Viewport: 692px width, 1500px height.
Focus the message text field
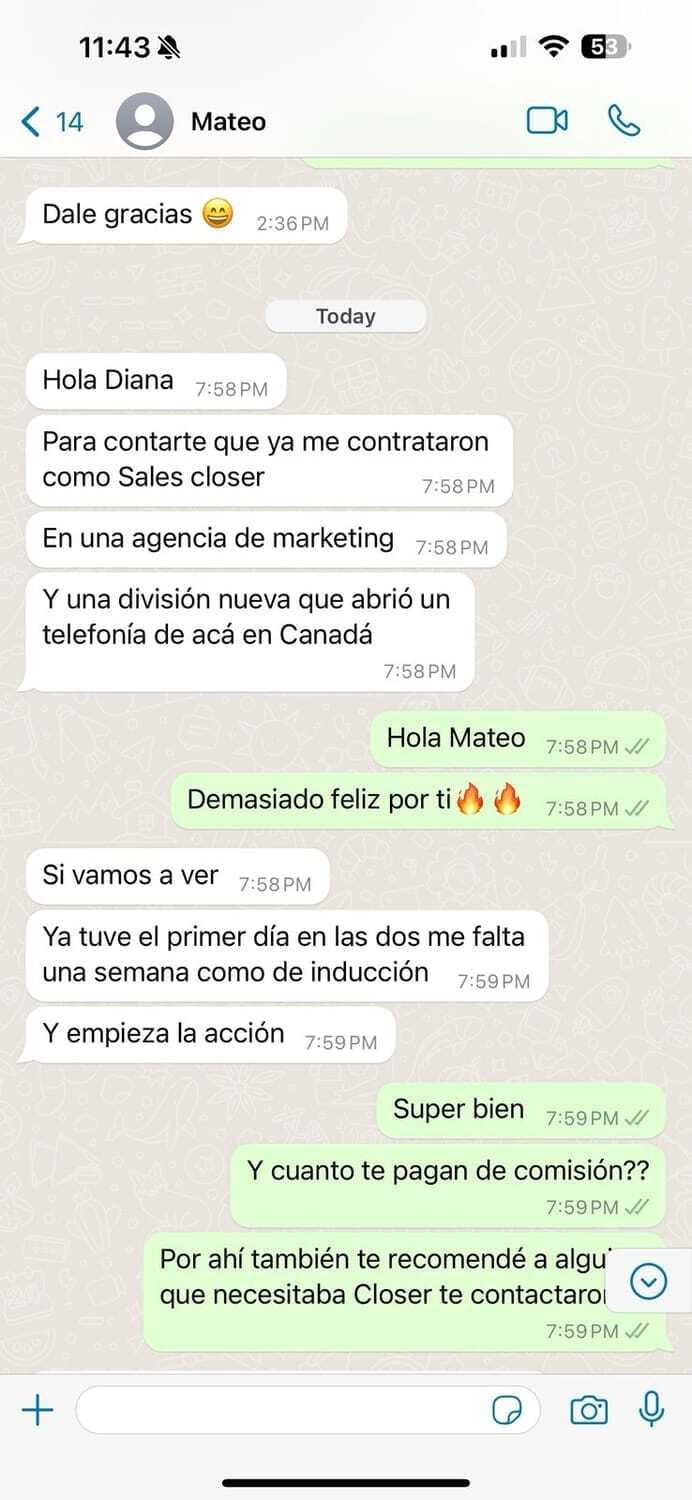click(x=280, y=1411)
